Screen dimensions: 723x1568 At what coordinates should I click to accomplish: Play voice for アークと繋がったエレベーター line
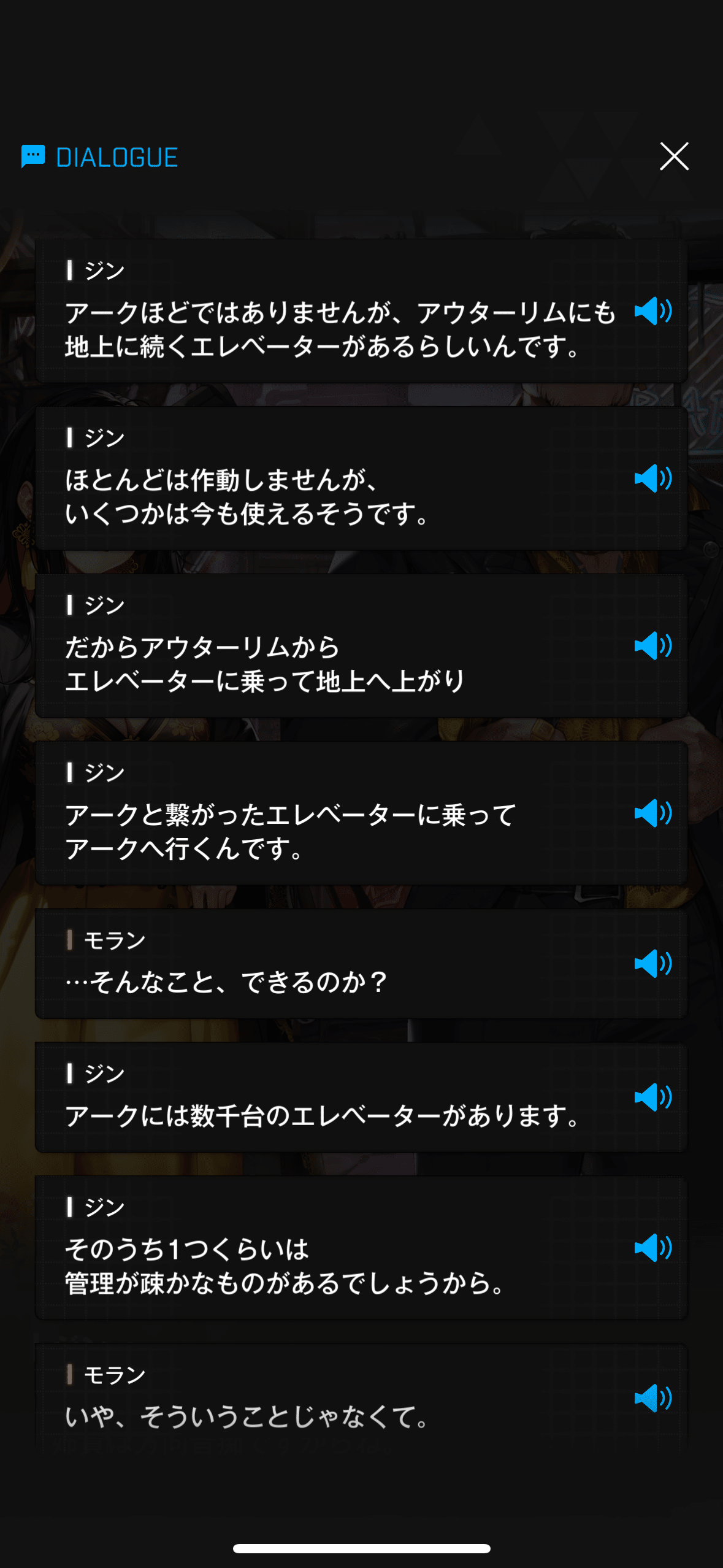[x=652, y=813]
